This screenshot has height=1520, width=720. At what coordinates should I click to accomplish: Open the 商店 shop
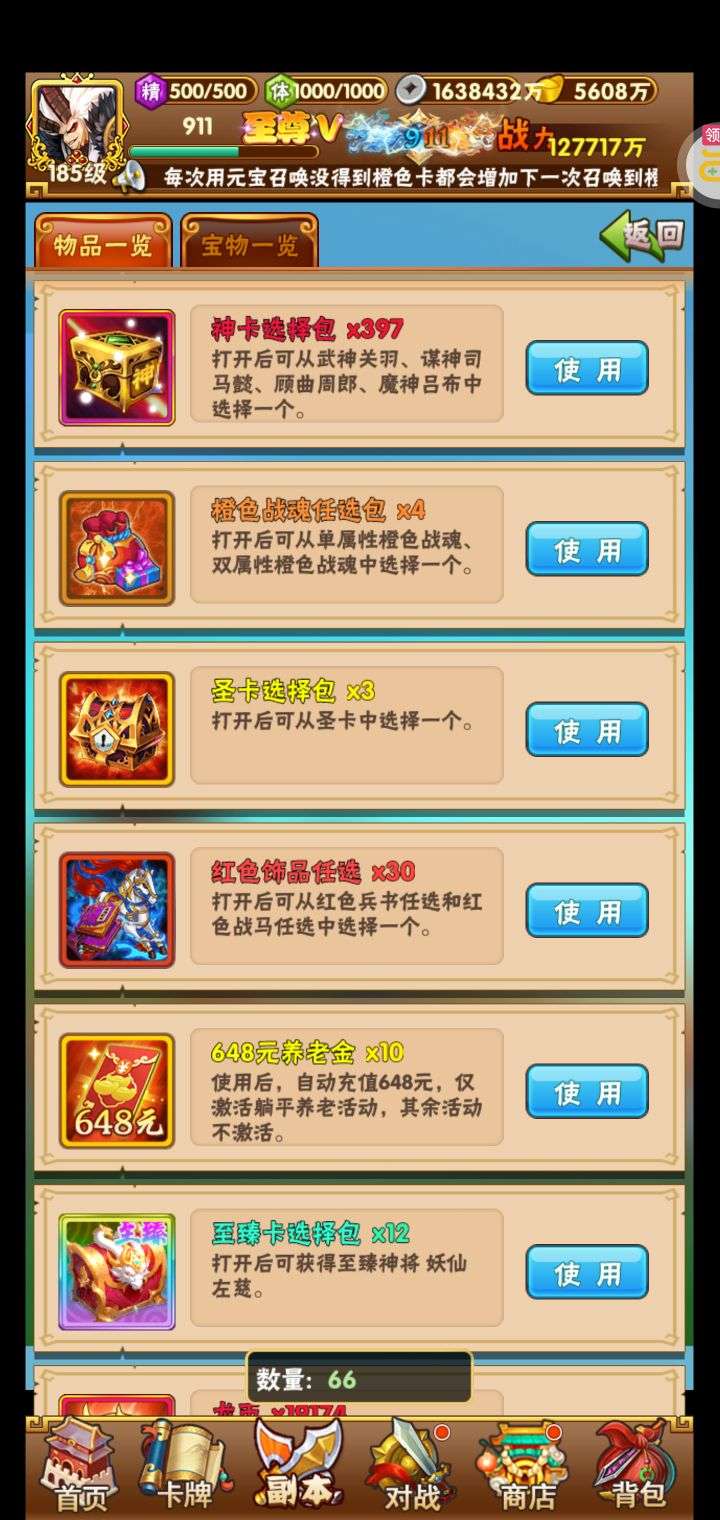pos(526,1465)
